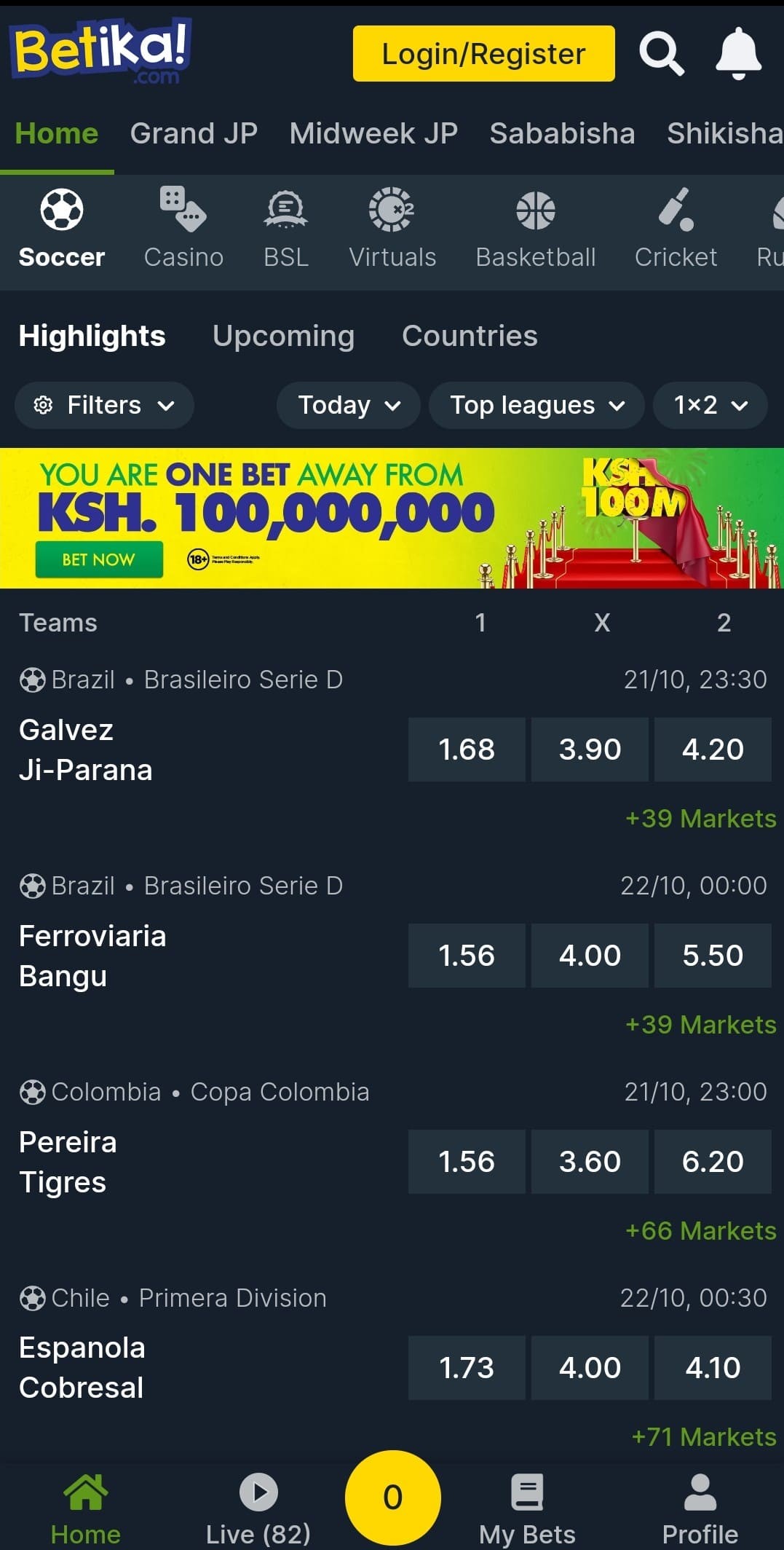The height and width of the screenshot is (1550, 784).
Task: Open the Top leagues dropdown
Action: pos(536,405)
